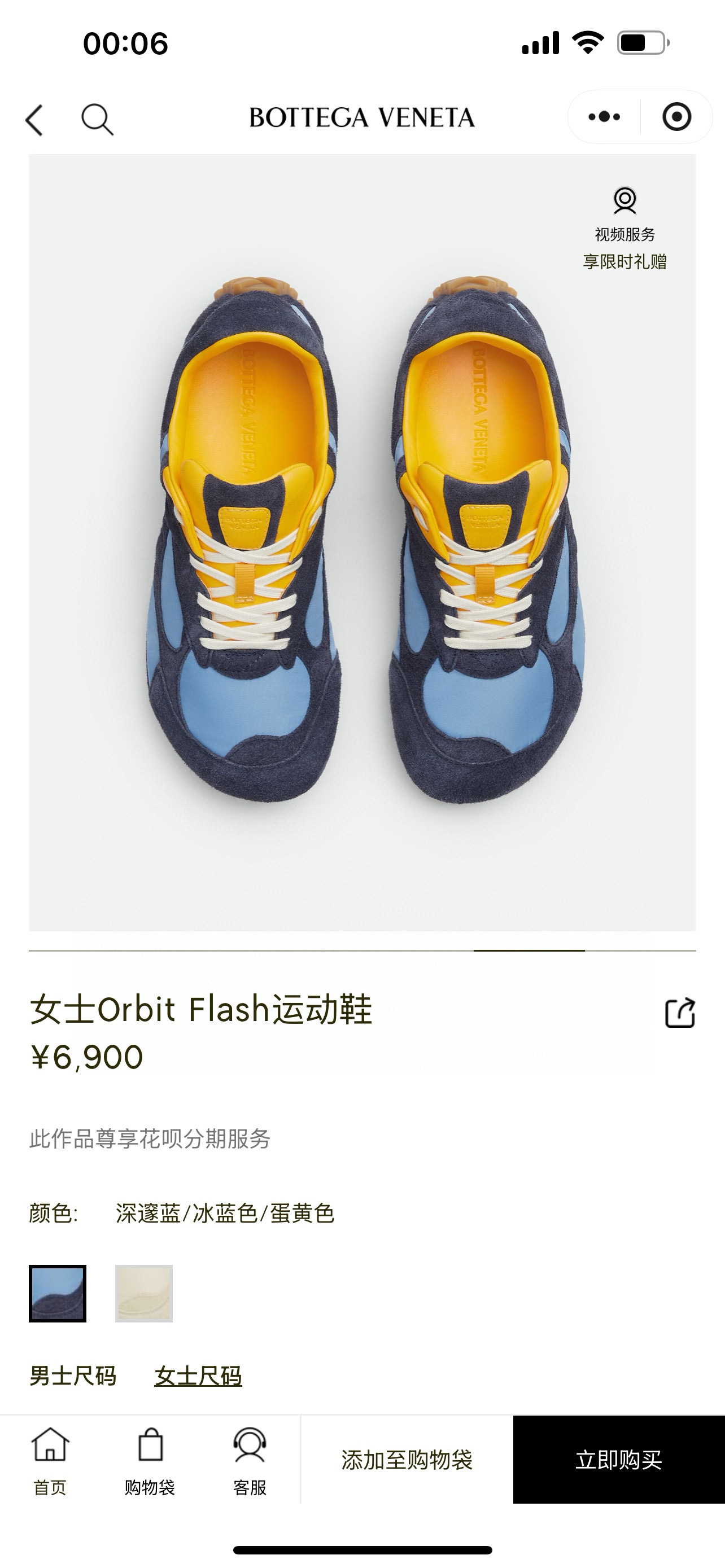Open the mini program more-options menu
The image size is (725, 1568).
click(604, 117)
